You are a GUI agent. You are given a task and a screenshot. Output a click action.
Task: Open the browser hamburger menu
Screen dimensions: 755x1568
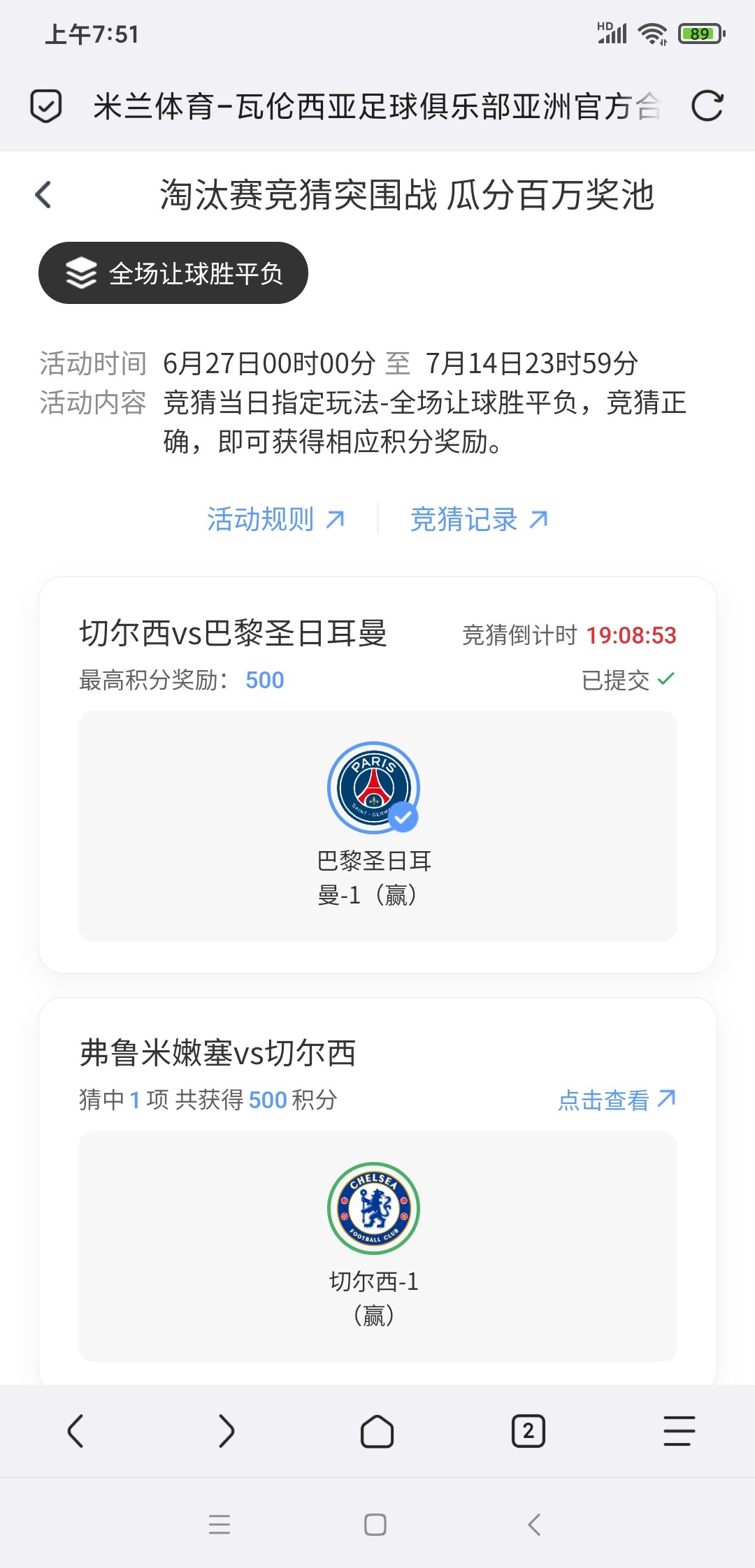679,1431
